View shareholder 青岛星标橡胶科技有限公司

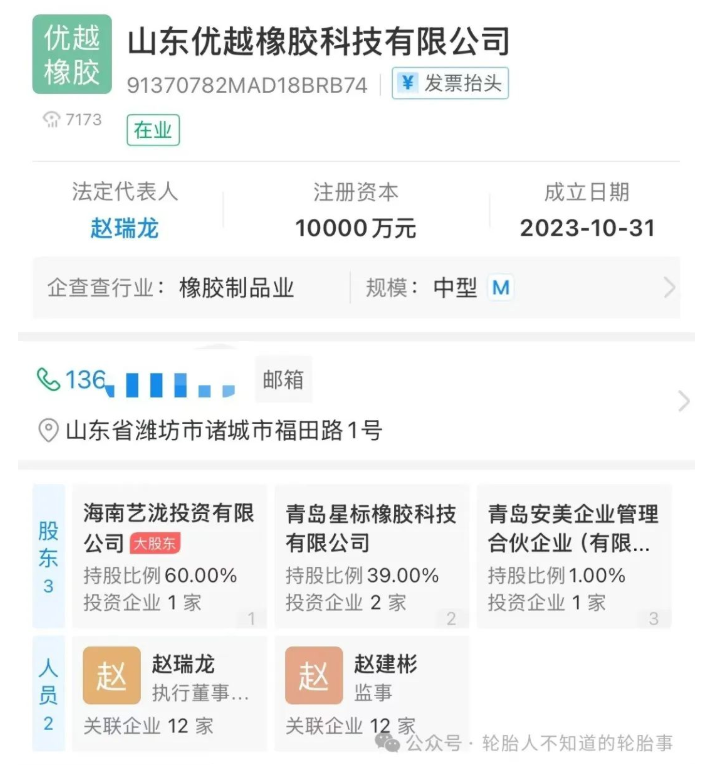click(x=371, y=557)
